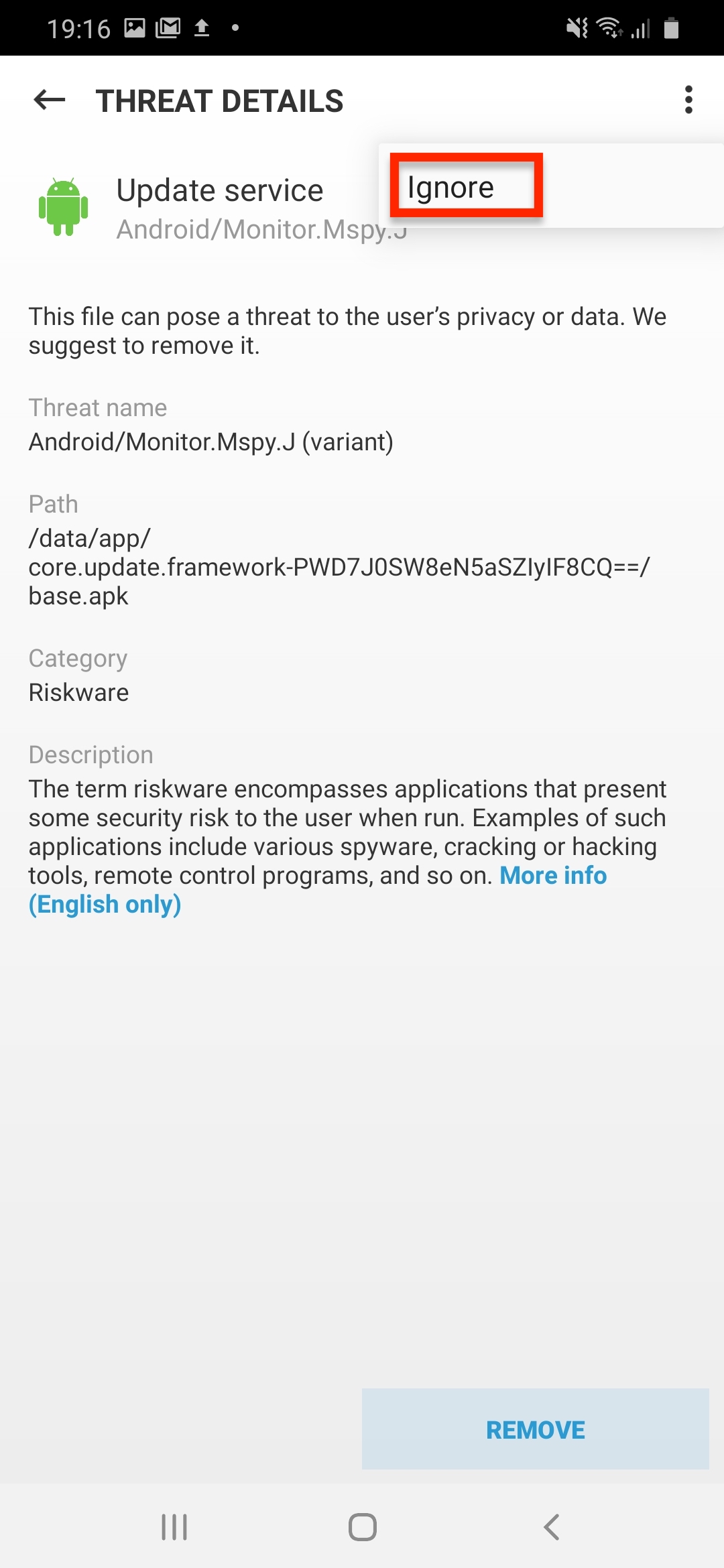Open the recent apps view
The width and height of the screenshot is (724, 1568).
point(174,1527)
